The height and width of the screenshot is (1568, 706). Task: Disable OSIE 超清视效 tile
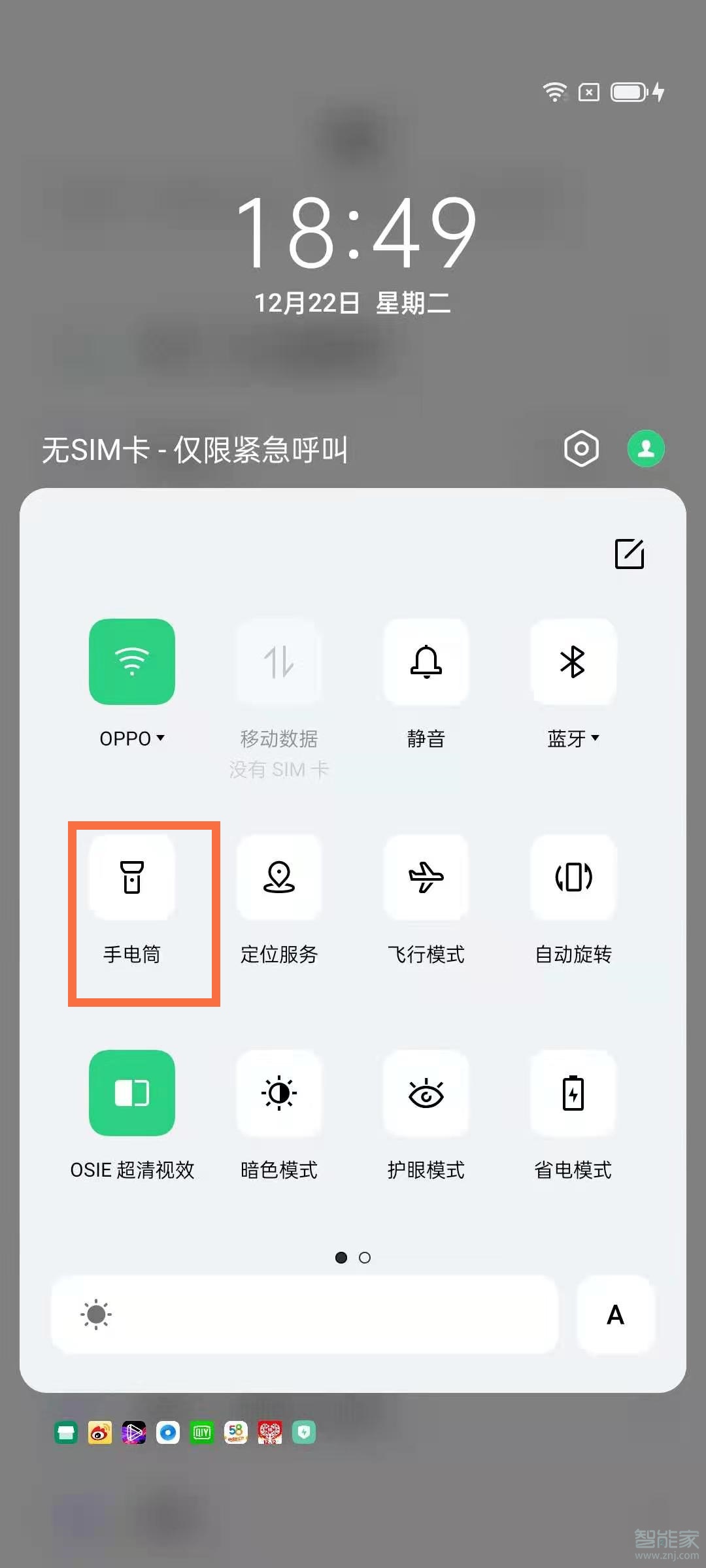pos(132,1093)
